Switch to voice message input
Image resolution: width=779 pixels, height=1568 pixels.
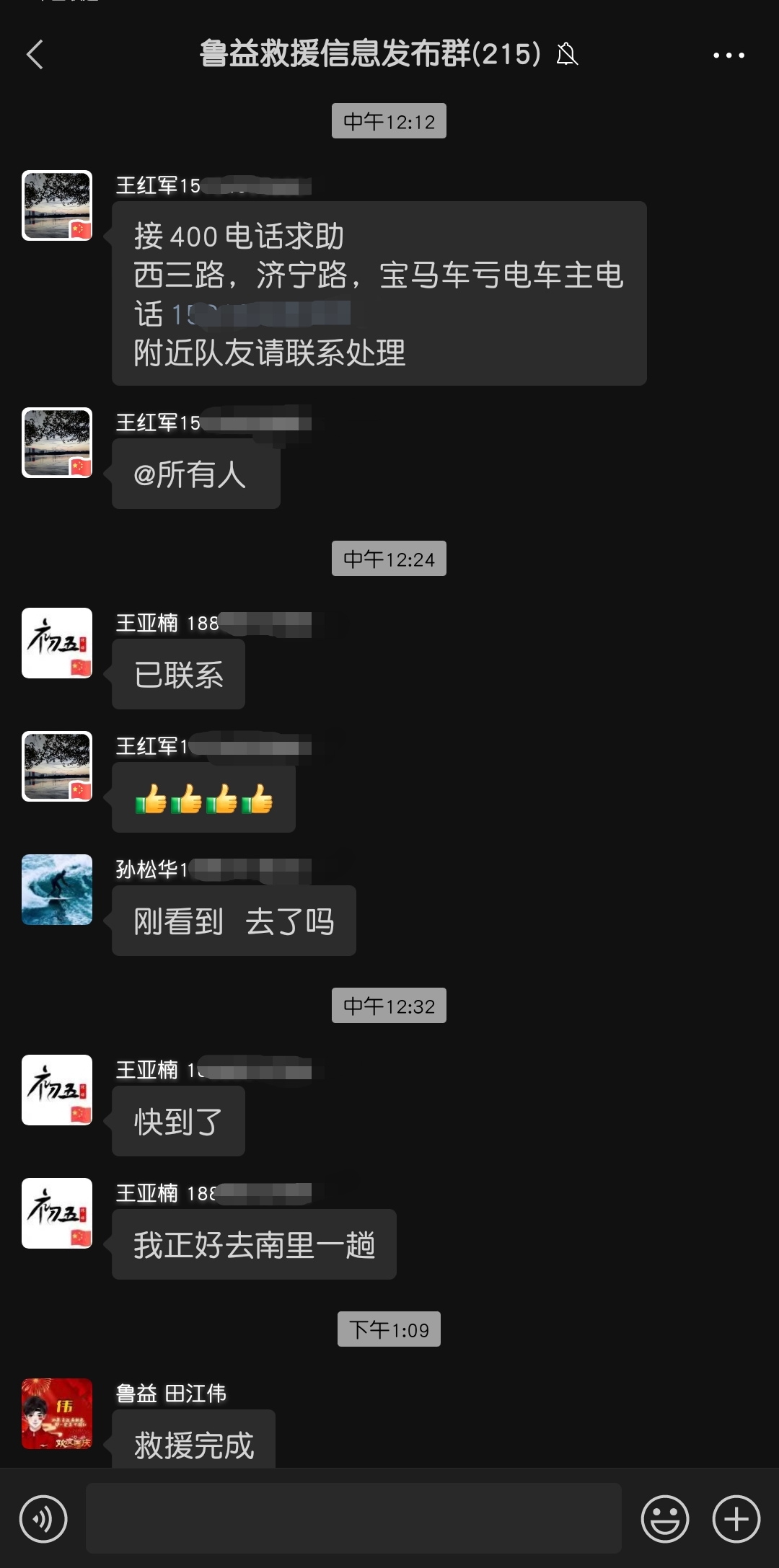tap(43, 1519)
